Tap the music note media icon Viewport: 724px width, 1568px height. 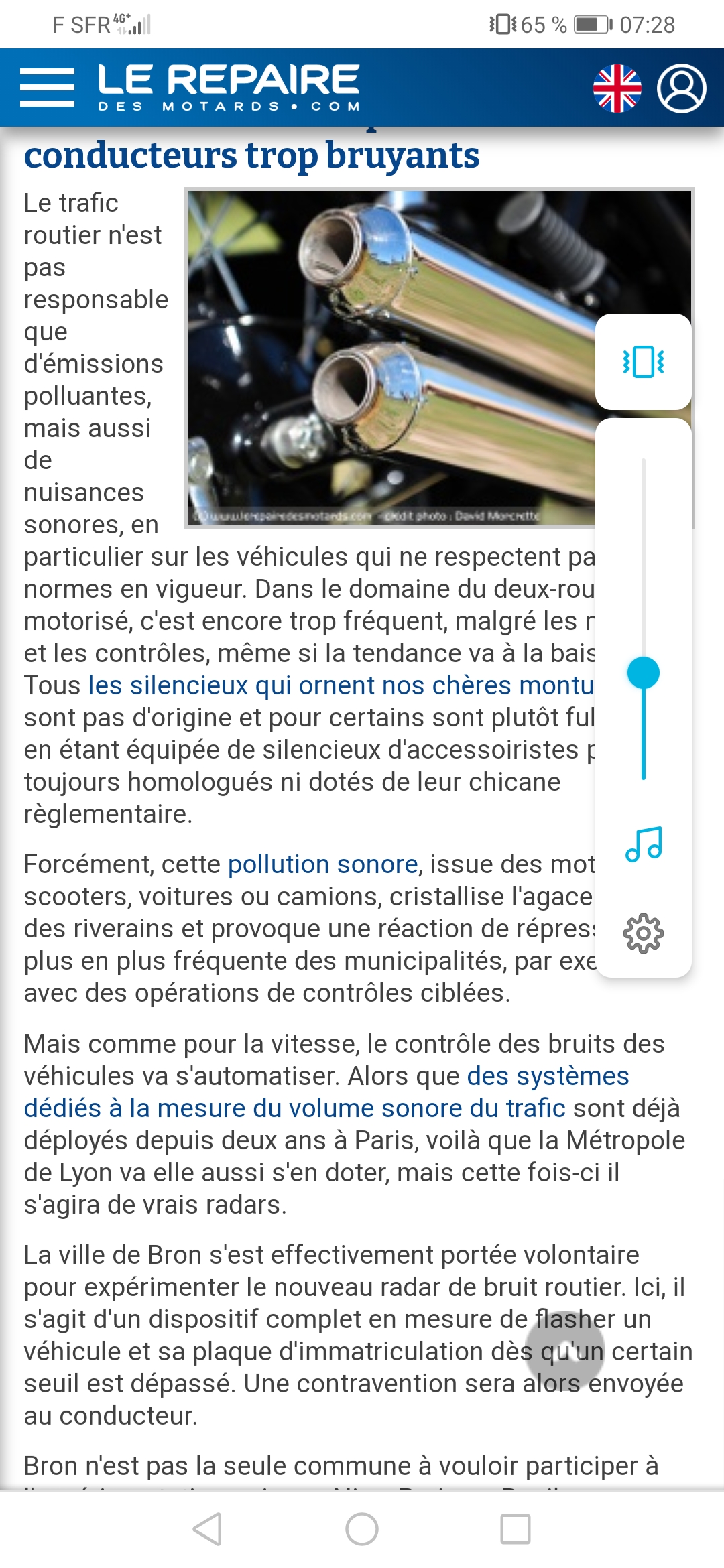click(644, 844)
